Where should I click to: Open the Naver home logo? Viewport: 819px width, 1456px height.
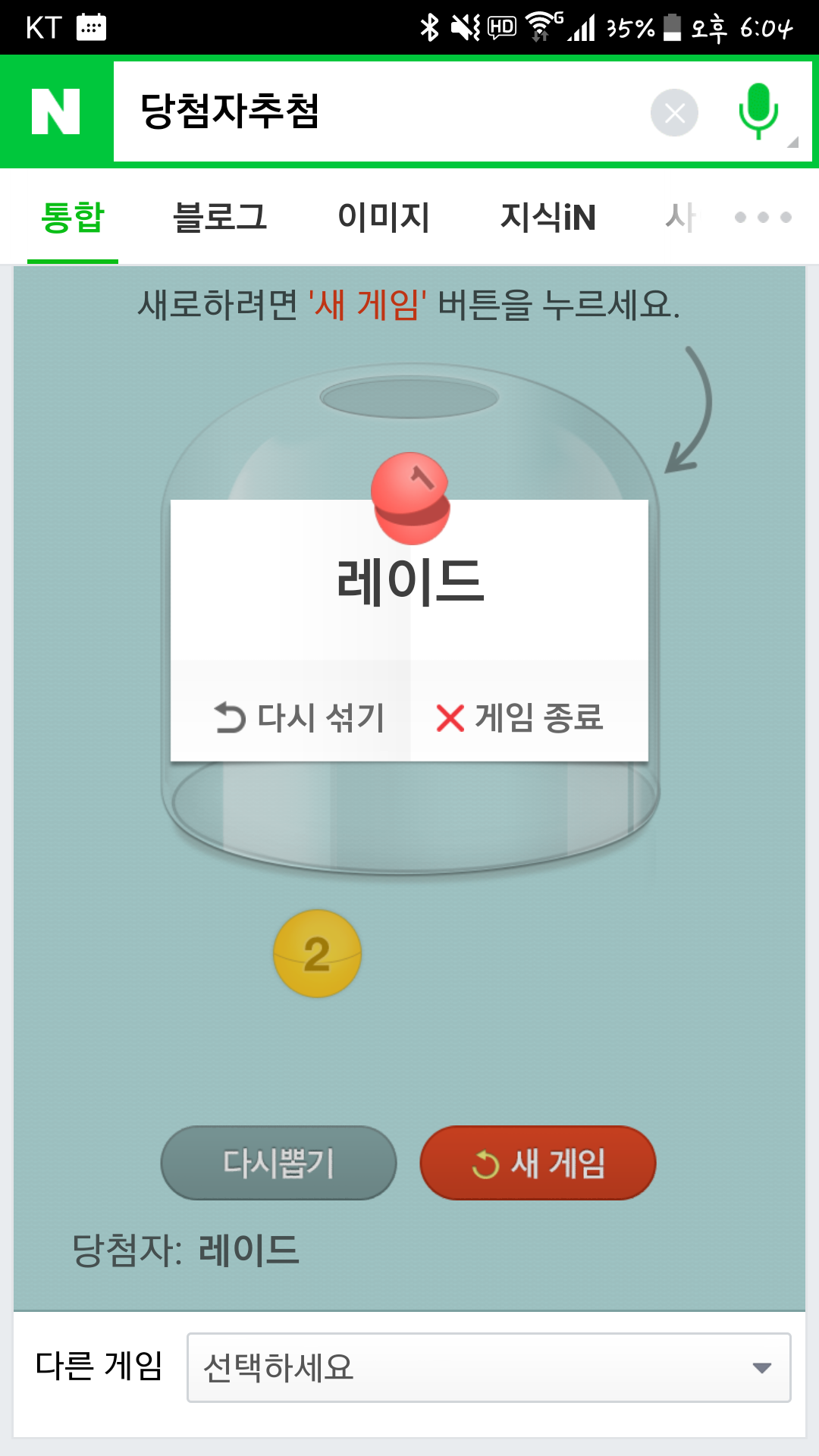pyautogui.click(x=55, y=111)
